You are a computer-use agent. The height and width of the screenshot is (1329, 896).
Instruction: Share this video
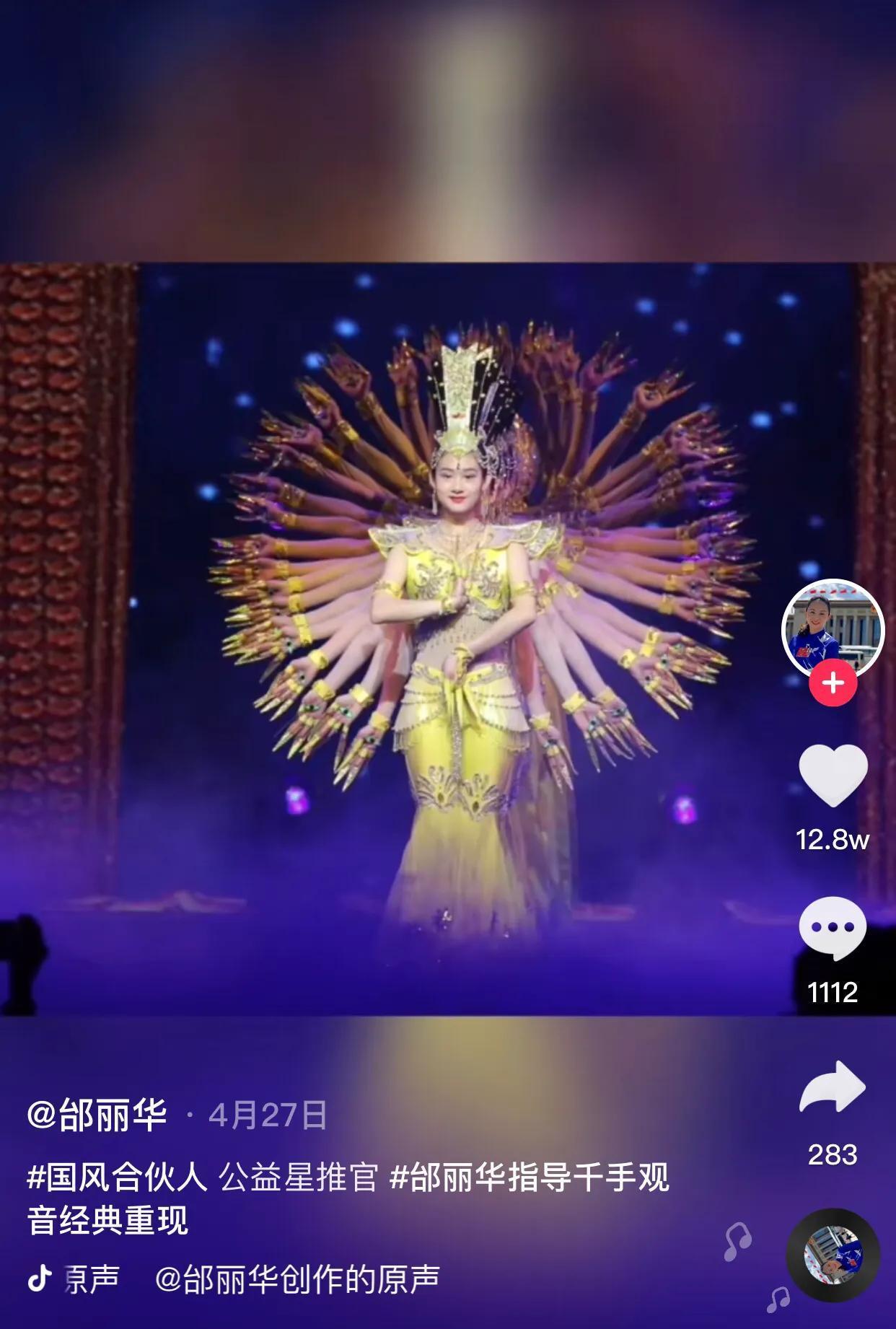point(833,1087)
